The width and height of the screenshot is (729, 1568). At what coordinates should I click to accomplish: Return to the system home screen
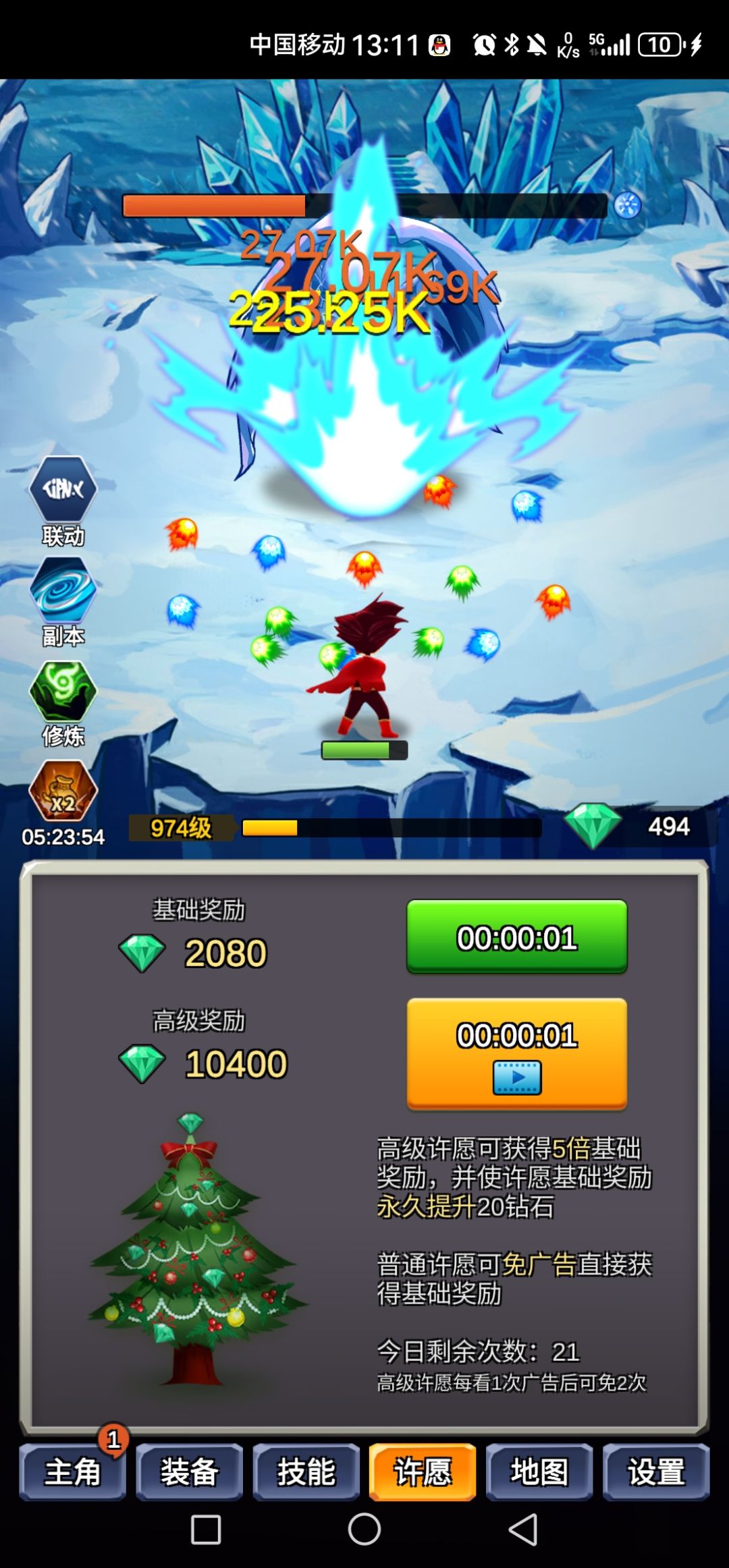pyautogui.click(x=364, y=1529)
